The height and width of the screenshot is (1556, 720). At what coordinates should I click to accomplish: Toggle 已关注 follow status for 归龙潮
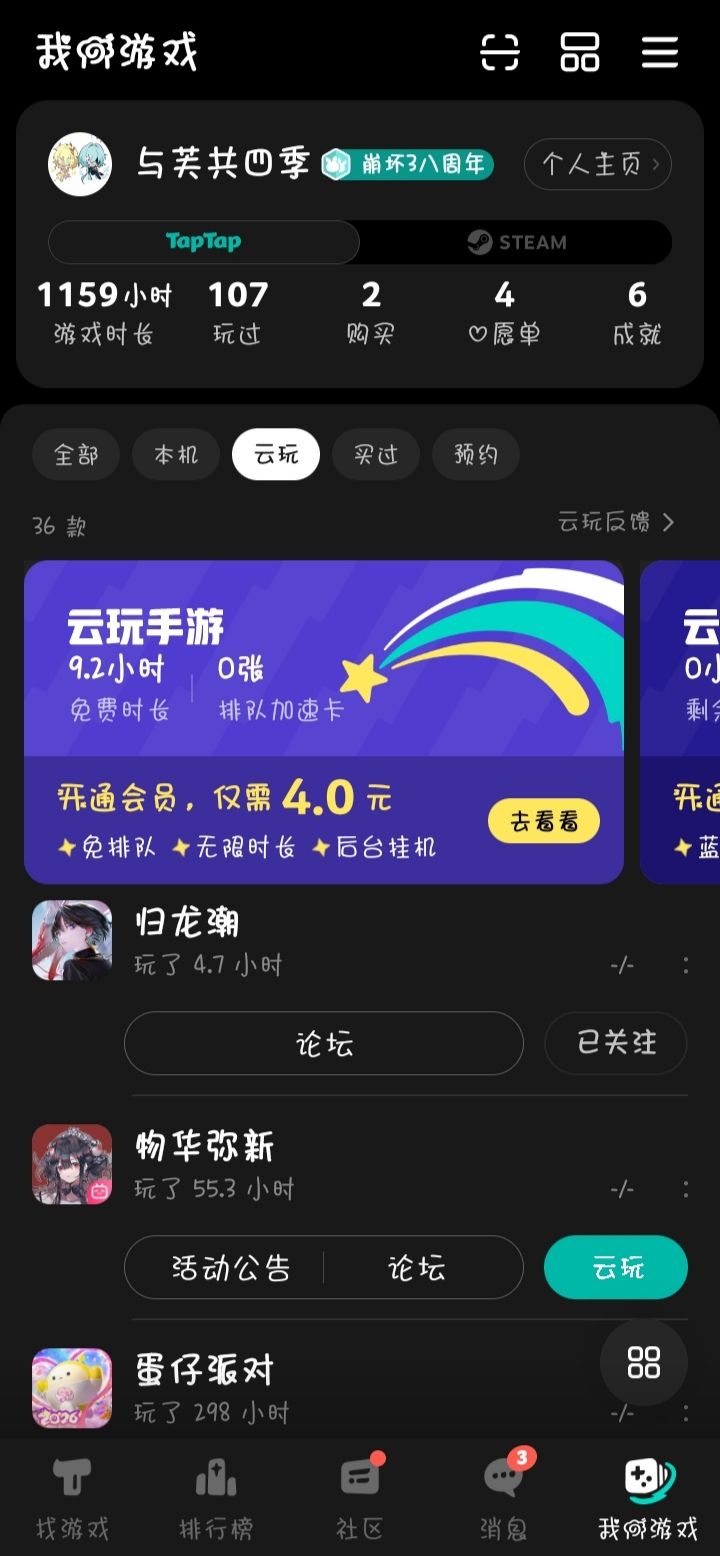point(615,1043)
